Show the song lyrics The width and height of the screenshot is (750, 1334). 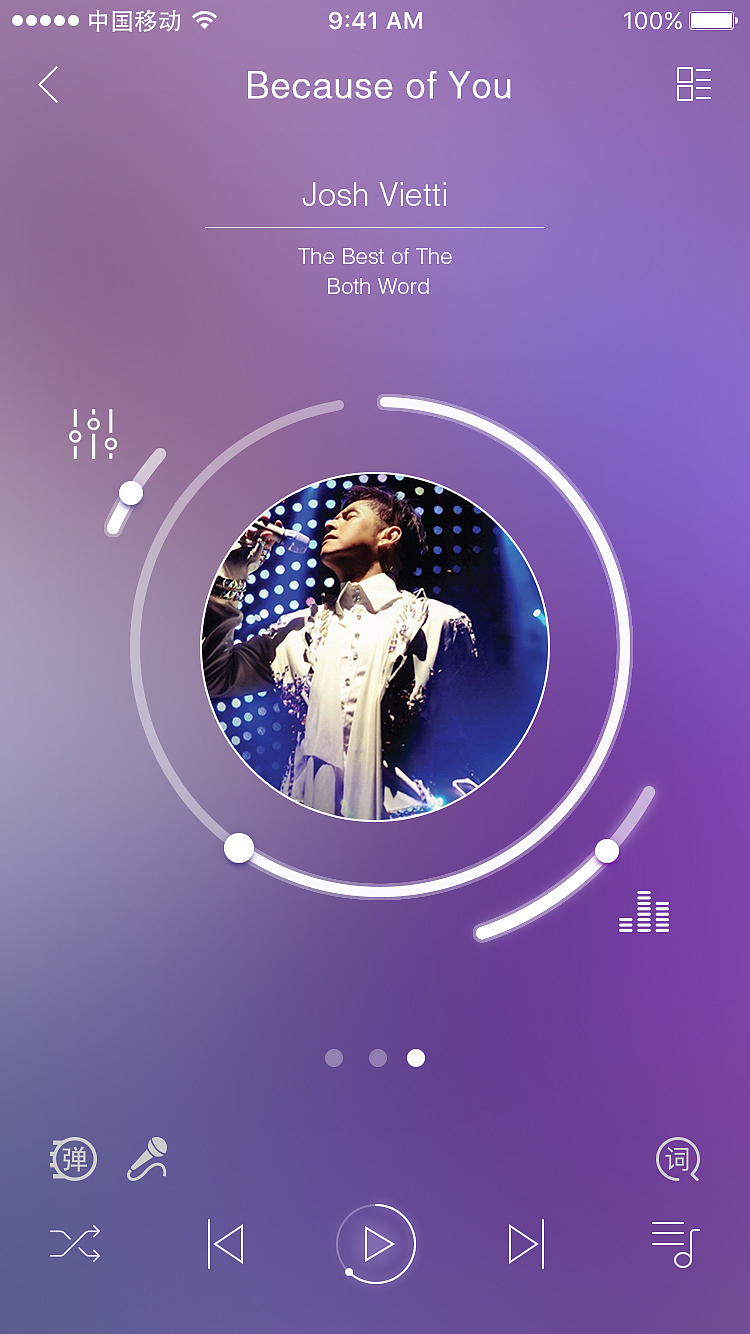coord(678,1159)
